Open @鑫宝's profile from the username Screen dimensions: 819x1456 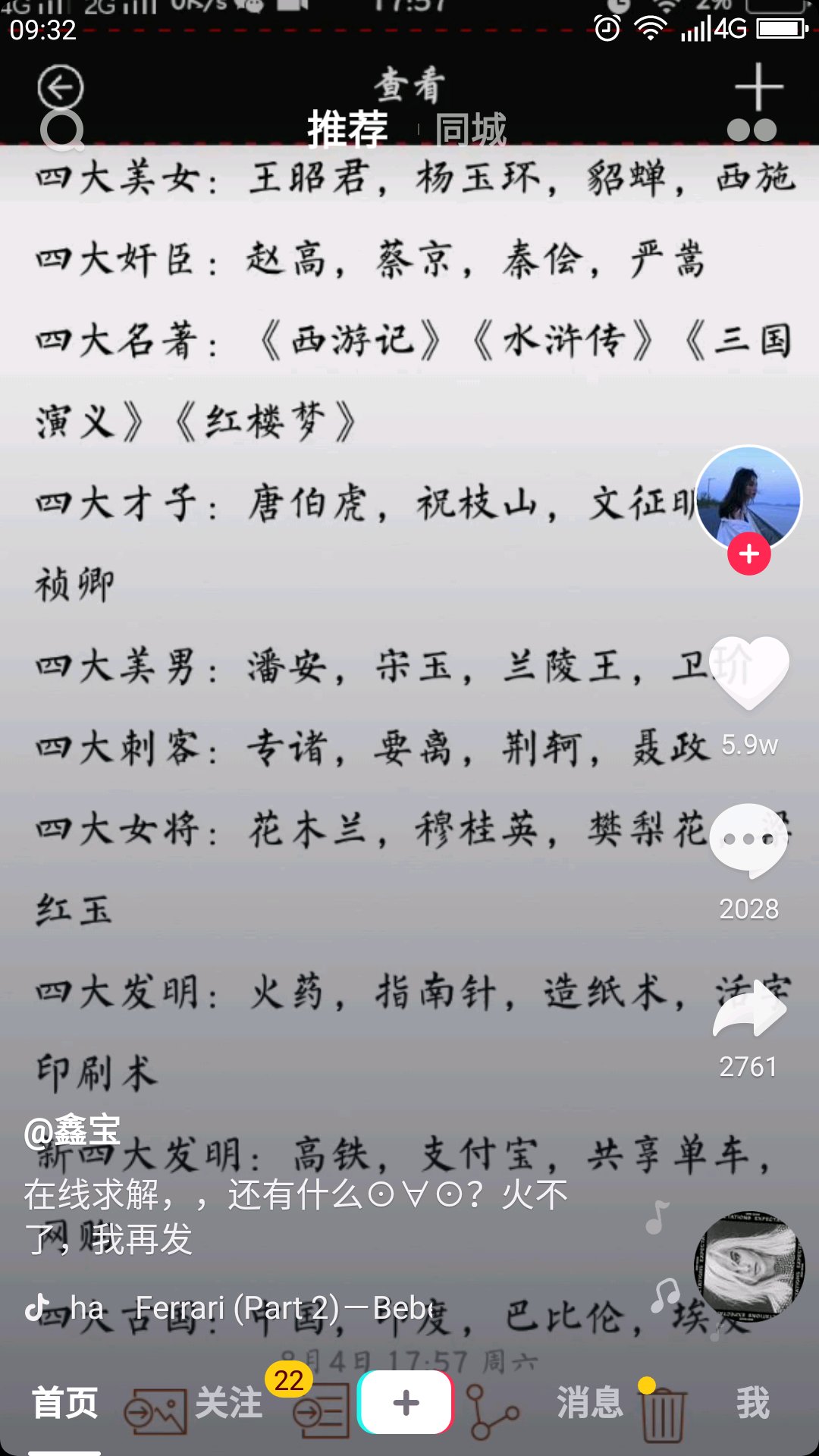point(72,1131)
